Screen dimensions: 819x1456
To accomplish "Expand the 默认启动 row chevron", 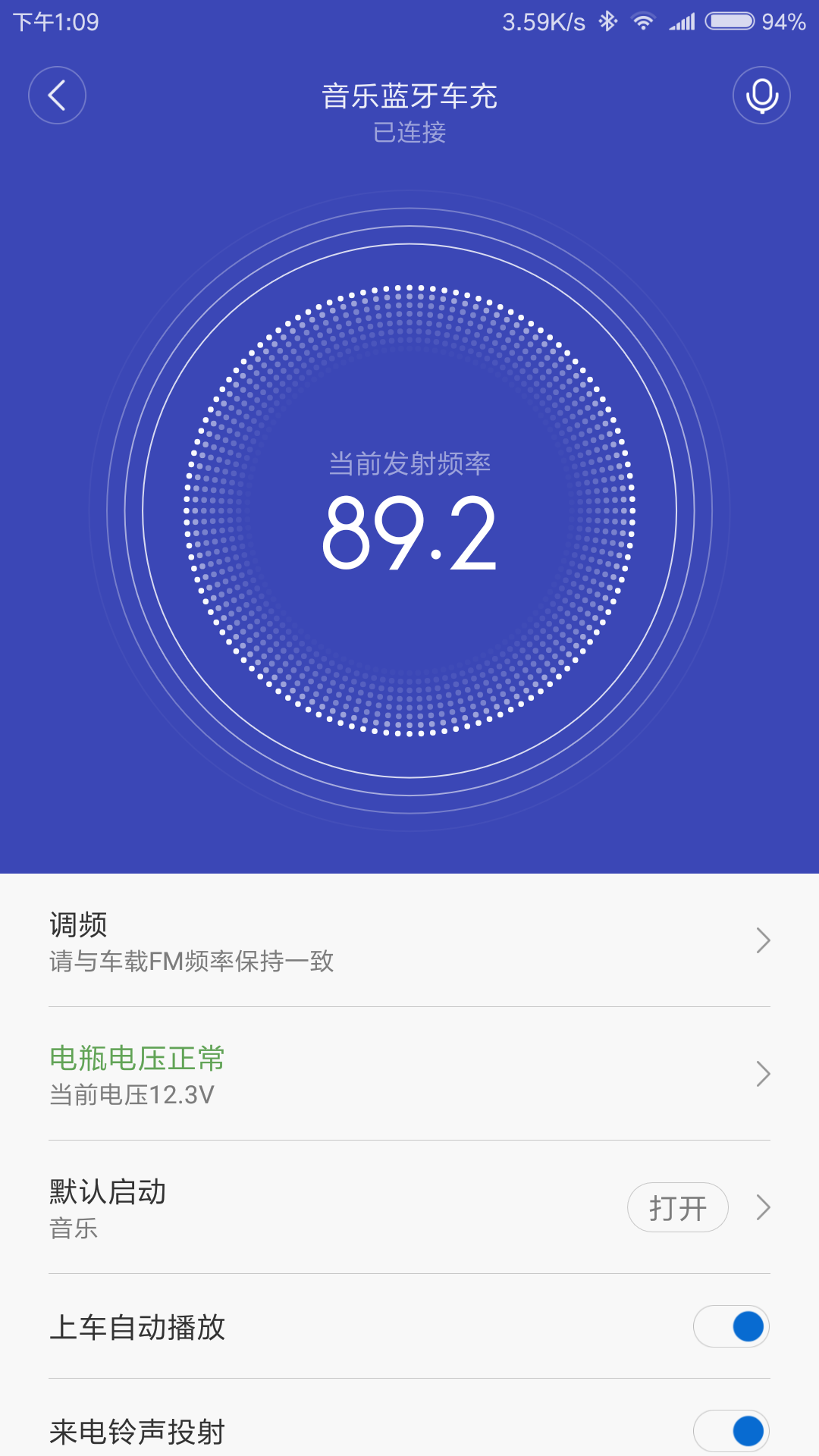I will [x=764, y=1207].
